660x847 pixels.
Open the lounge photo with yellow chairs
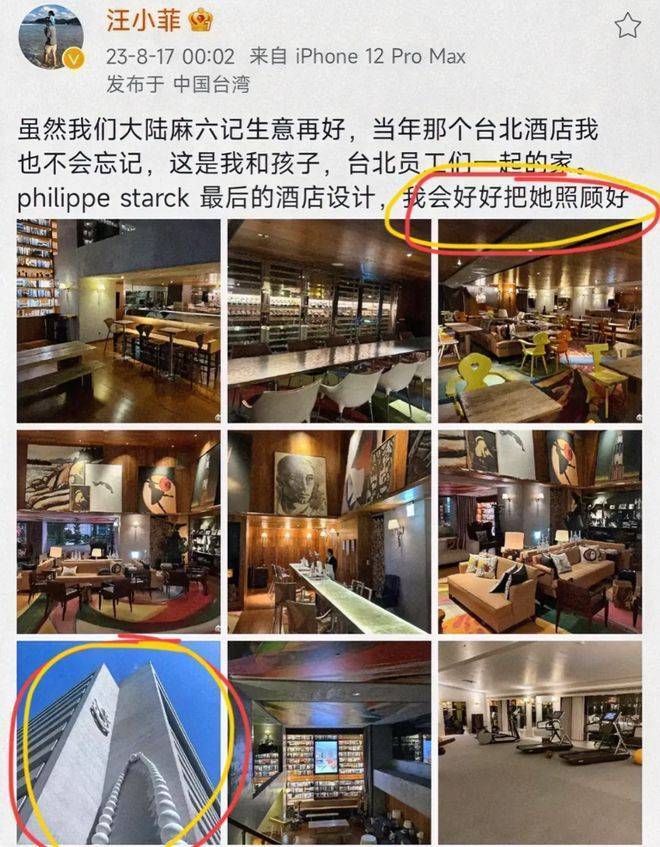540,320
